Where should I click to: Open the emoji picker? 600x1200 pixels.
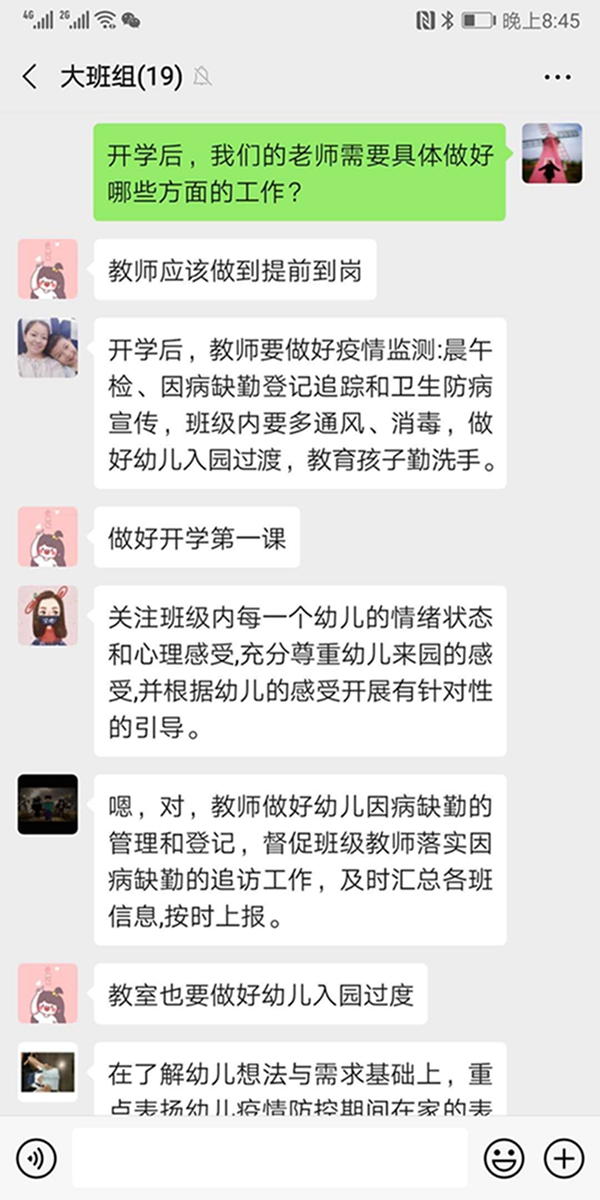(503, 1159)
